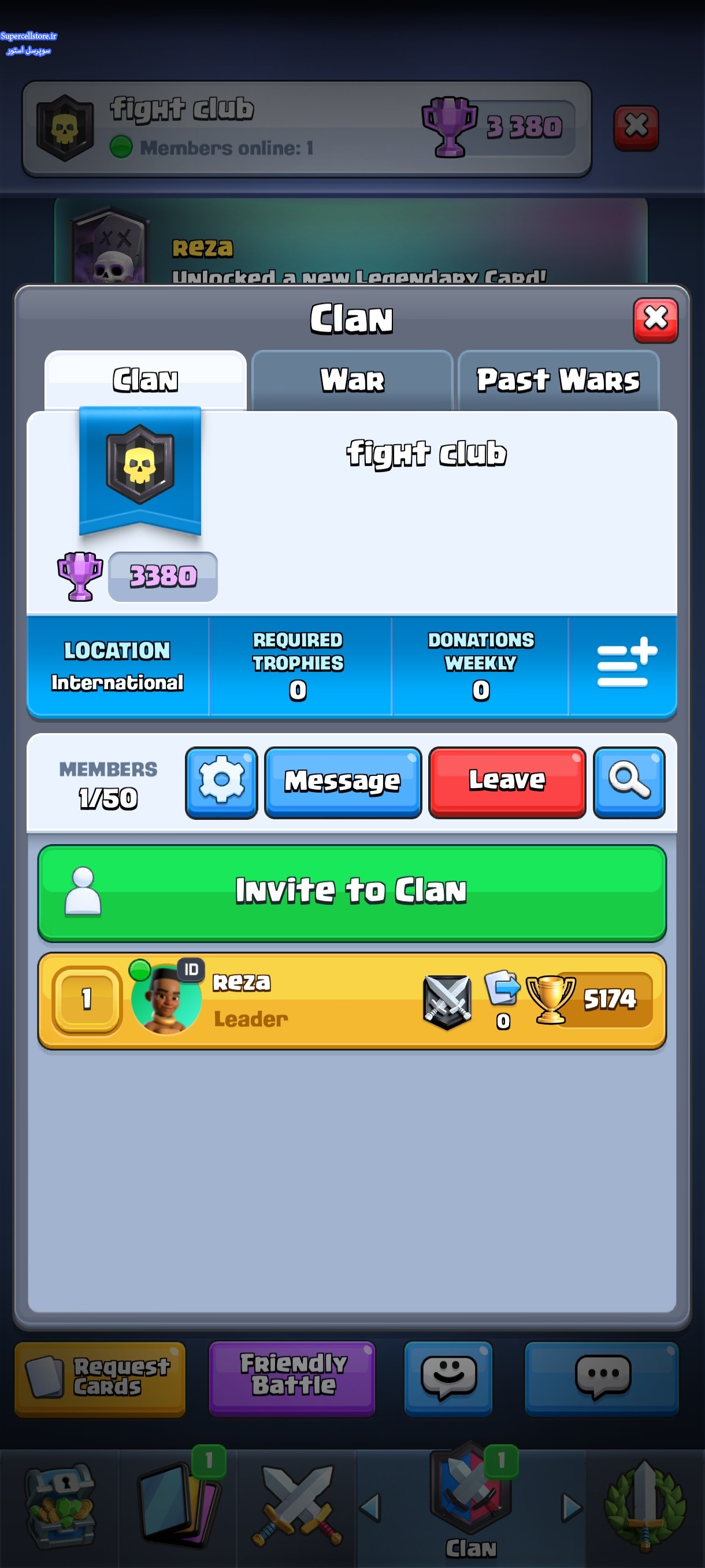The image size is (705, 1568).
Task: Open the clan description list icon
Action: (x=626, y=664)
